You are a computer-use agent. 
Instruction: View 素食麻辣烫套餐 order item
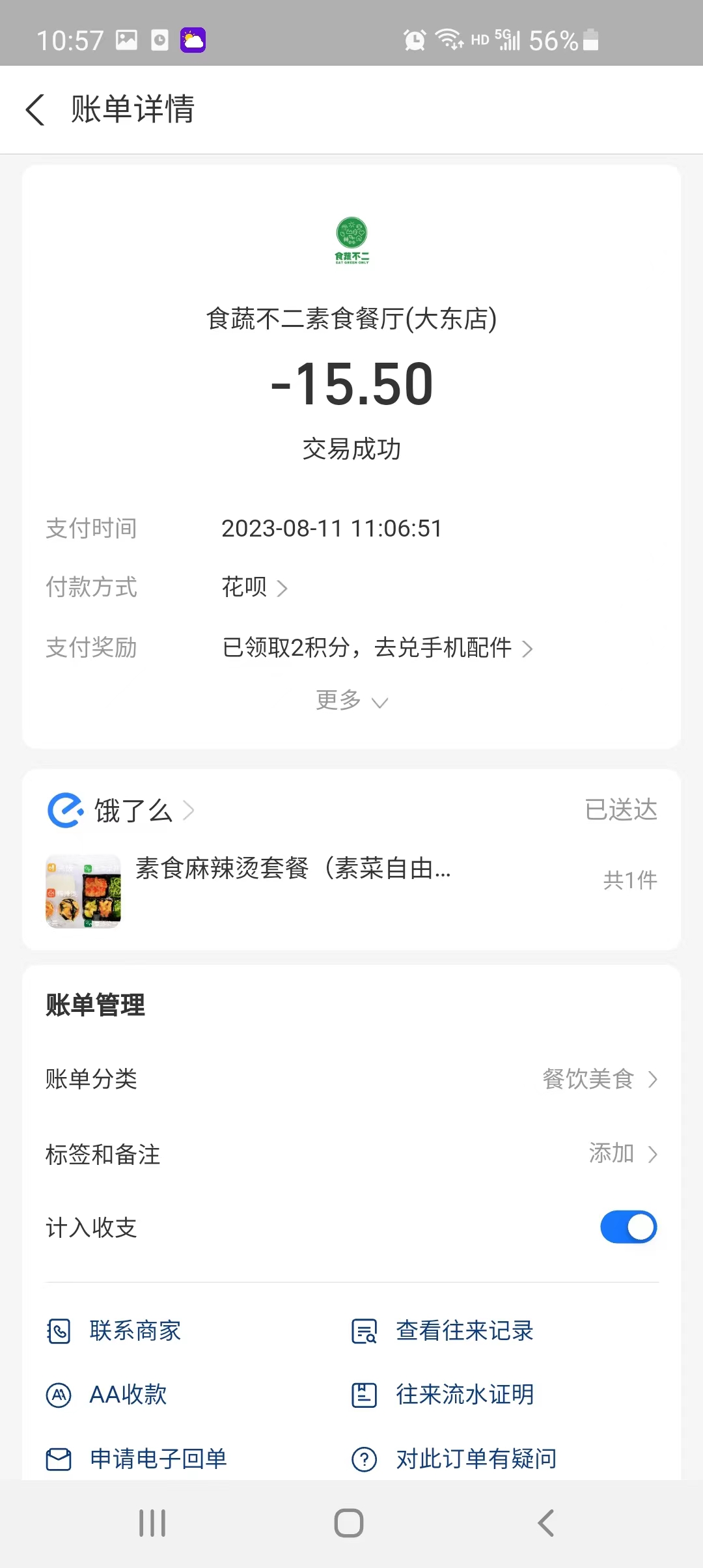[293, 869]
